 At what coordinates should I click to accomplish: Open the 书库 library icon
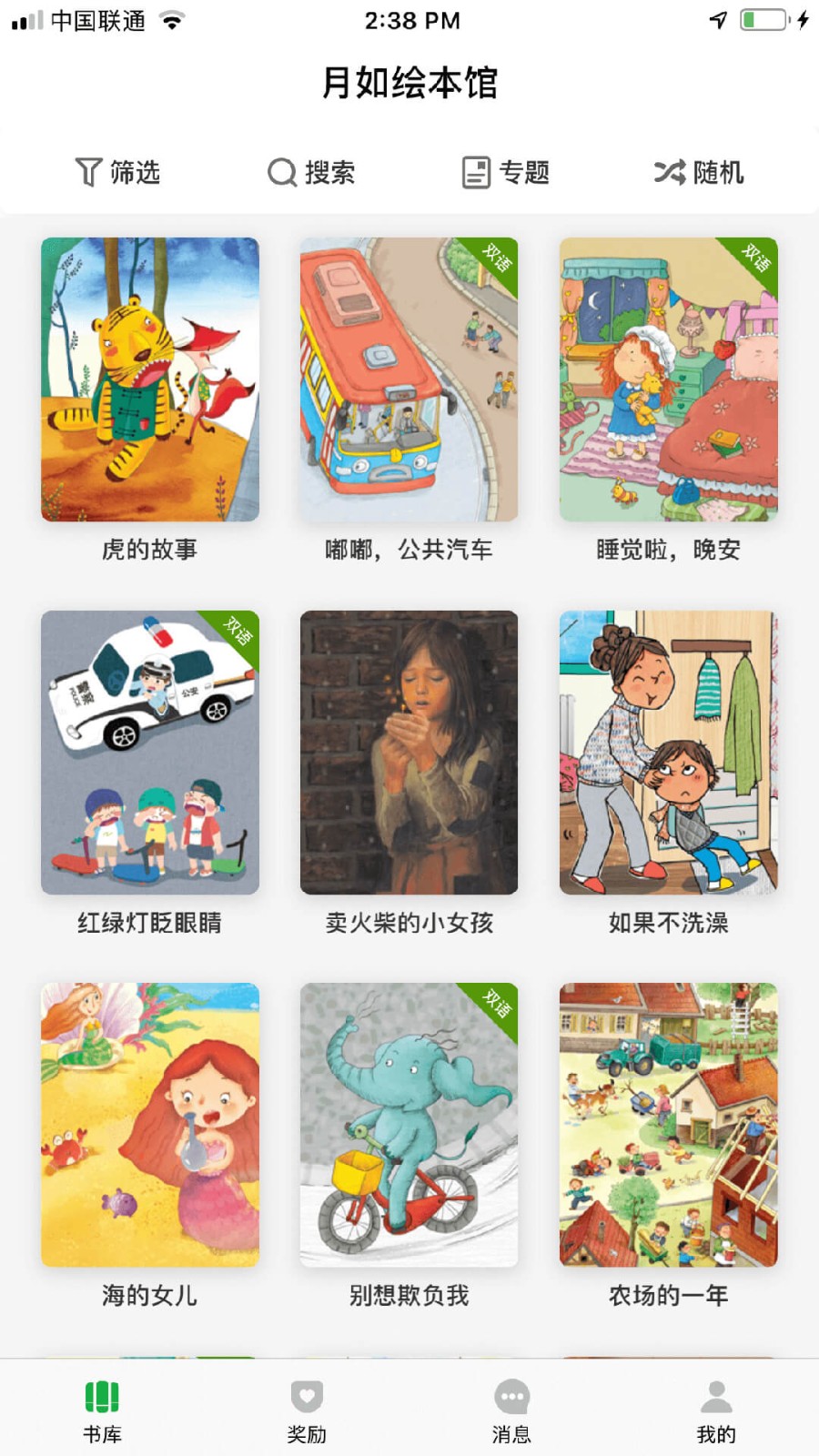pos(102,1394)
